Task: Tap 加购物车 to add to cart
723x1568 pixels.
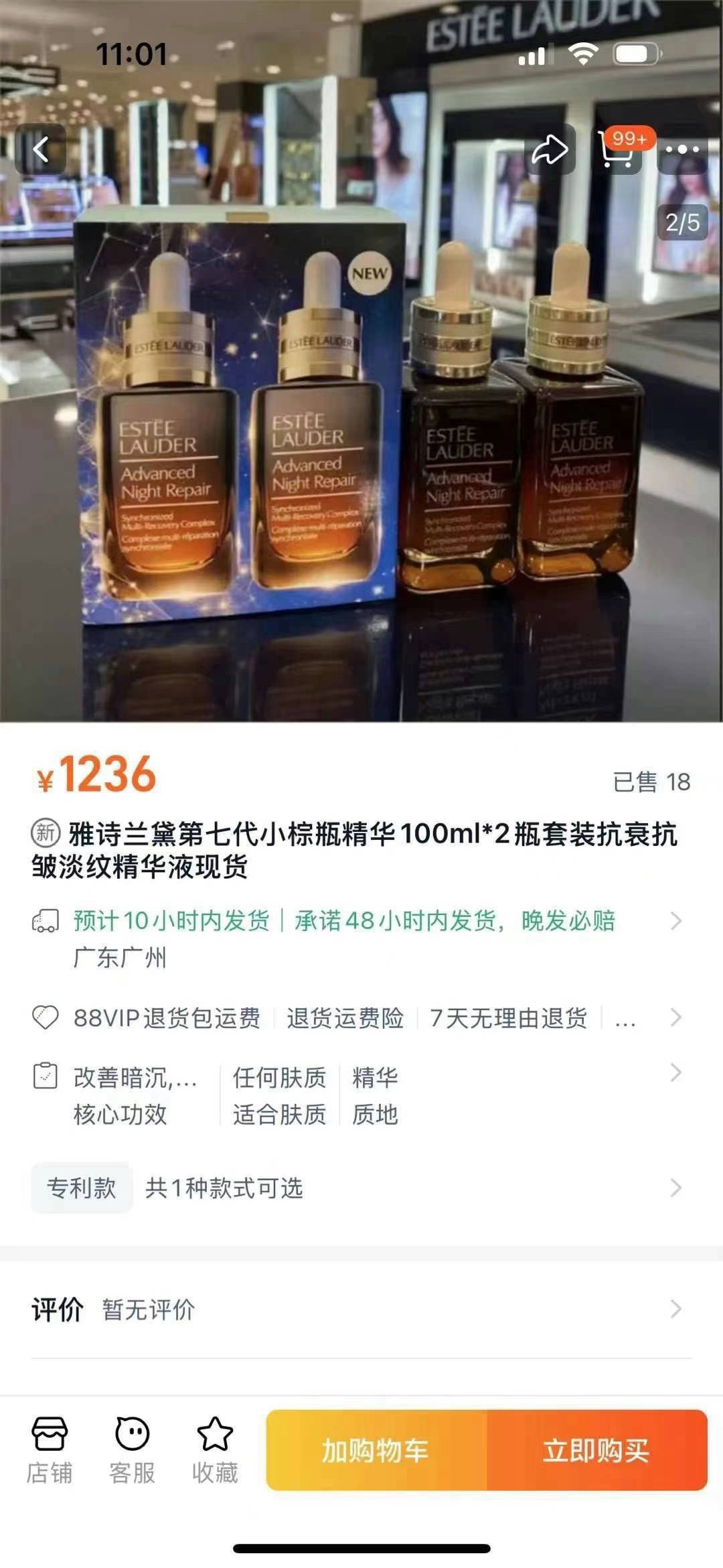Action: pyautogui.click(x=376, y=1450)
